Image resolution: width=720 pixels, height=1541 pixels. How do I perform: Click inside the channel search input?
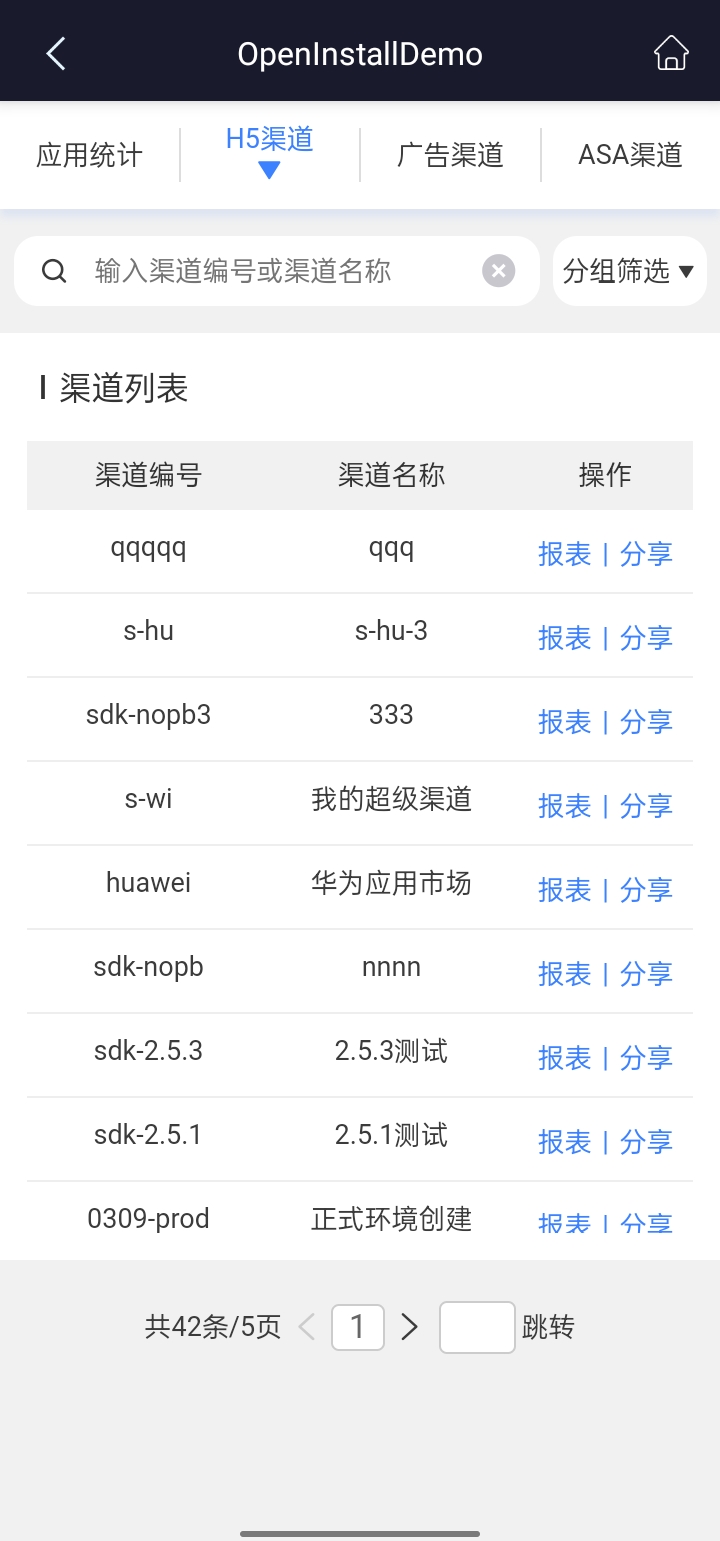point(250,270)
